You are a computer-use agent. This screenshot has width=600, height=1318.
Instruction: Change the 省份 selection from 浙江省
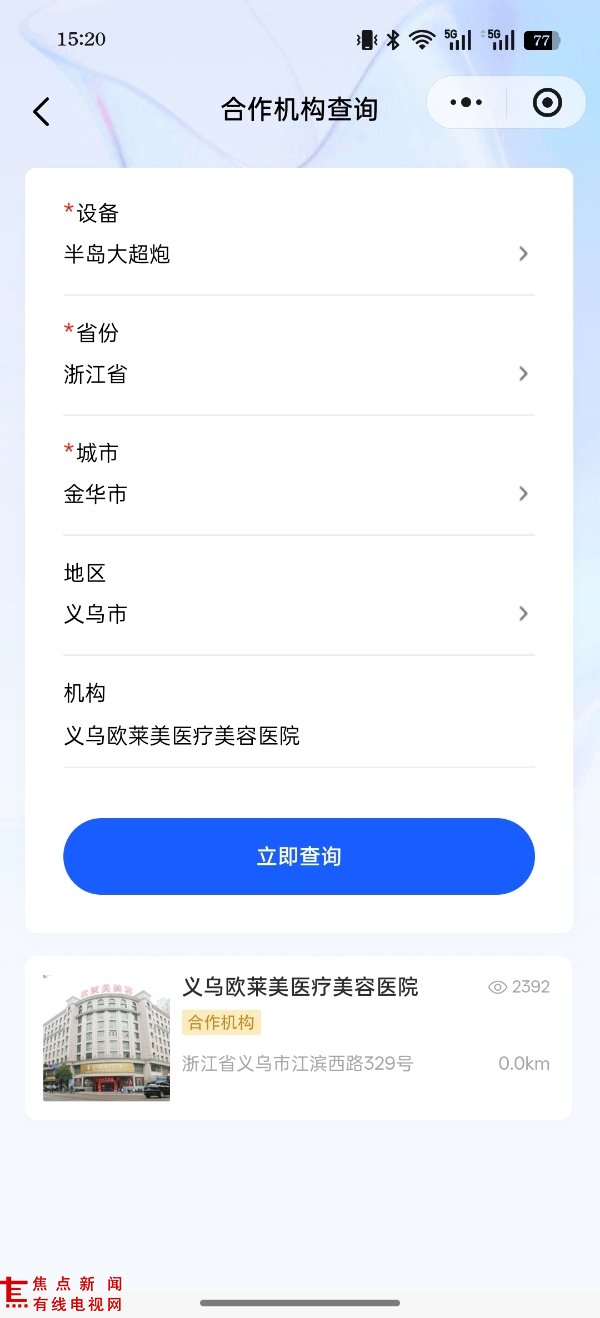click(298, 374)
